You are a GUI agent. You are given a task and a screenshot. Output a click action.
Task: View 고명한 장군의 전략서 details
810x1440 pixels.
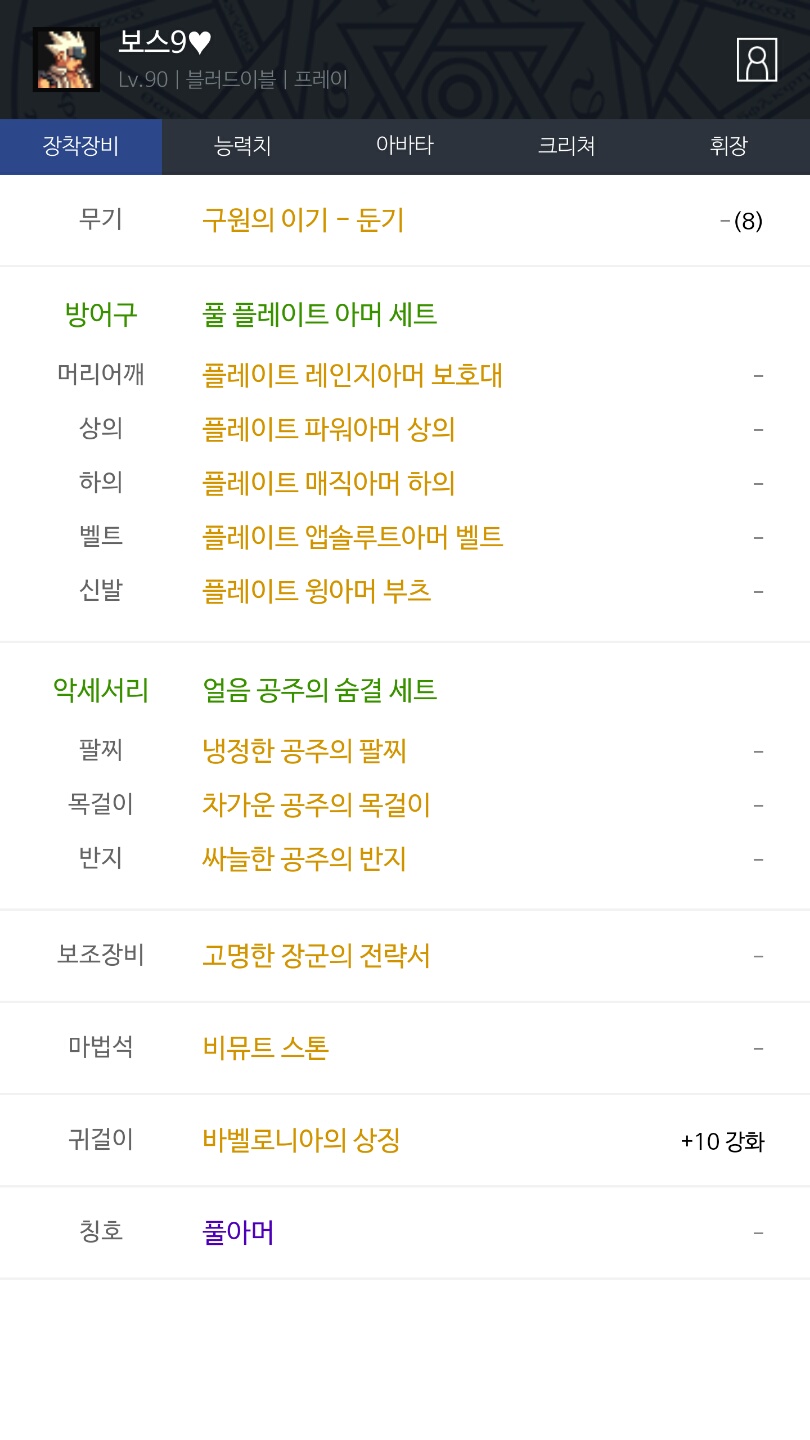click(316, 956)
